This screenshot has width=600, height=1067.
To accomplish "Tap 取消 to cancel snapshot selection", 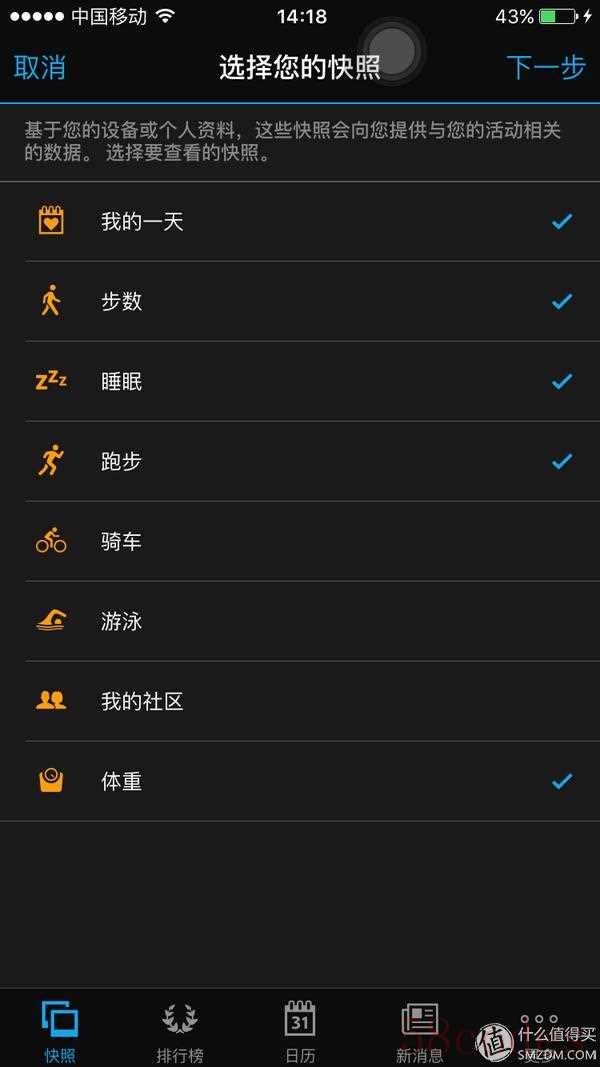I will pyautogui.click(x=40, y=68).
